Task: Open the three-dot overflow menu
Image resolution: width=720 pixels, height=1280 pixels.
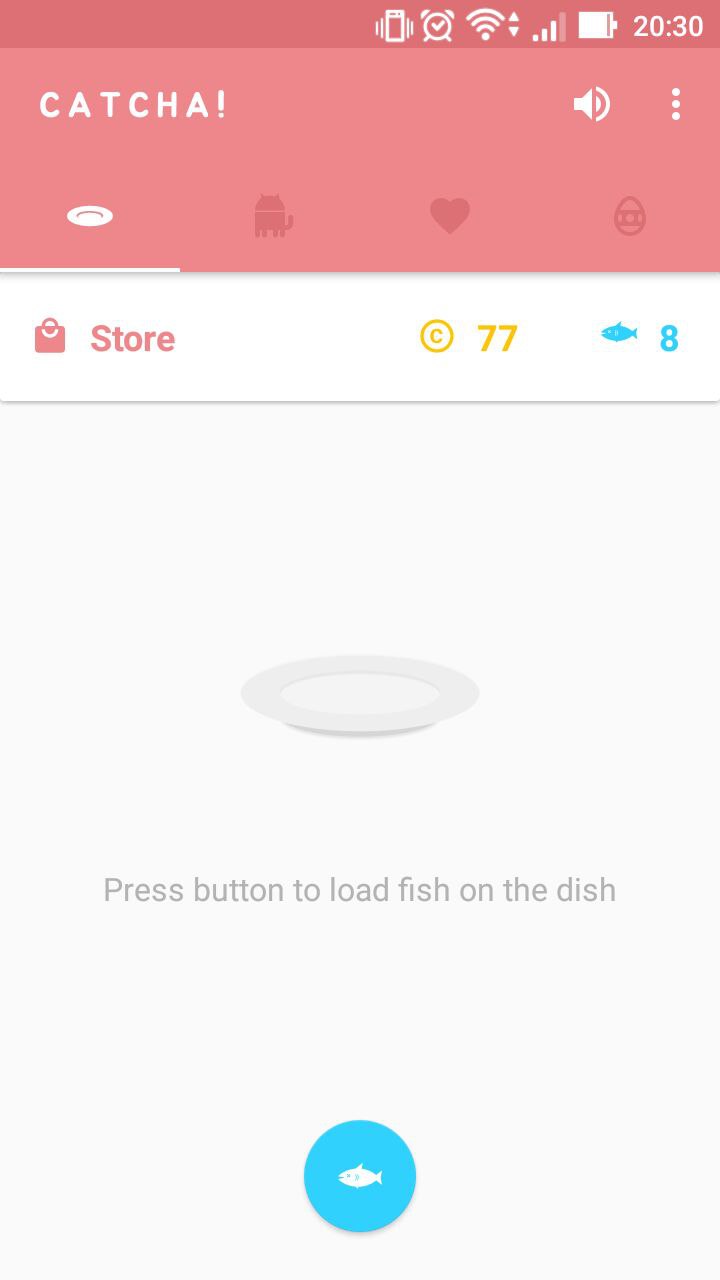Action: [x=676, y=105]
